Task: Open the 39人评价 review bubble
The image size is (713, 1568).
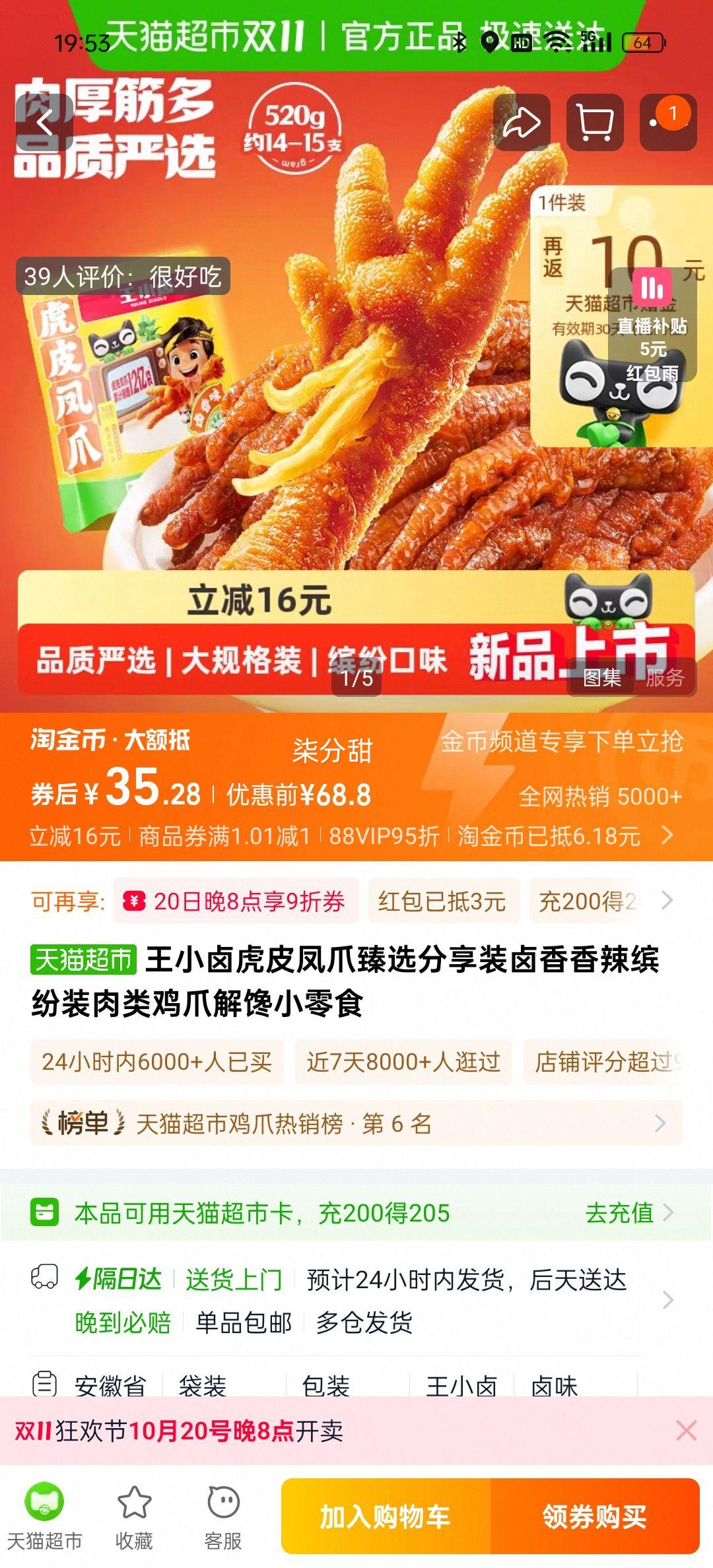Action: pyautogui.click(x=123, y=276)
